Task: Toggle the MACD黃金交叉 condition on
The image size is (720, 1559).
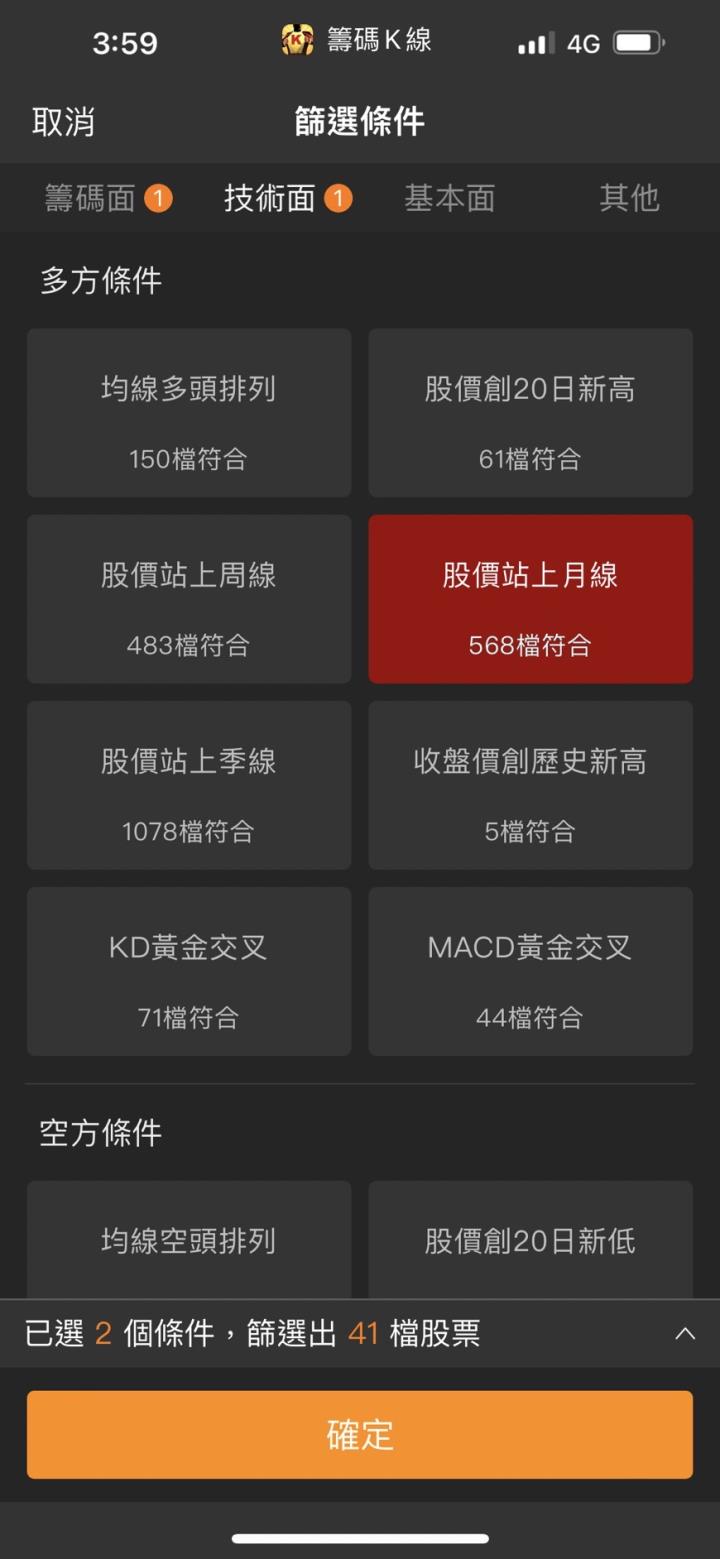Action: click(530, 971)
